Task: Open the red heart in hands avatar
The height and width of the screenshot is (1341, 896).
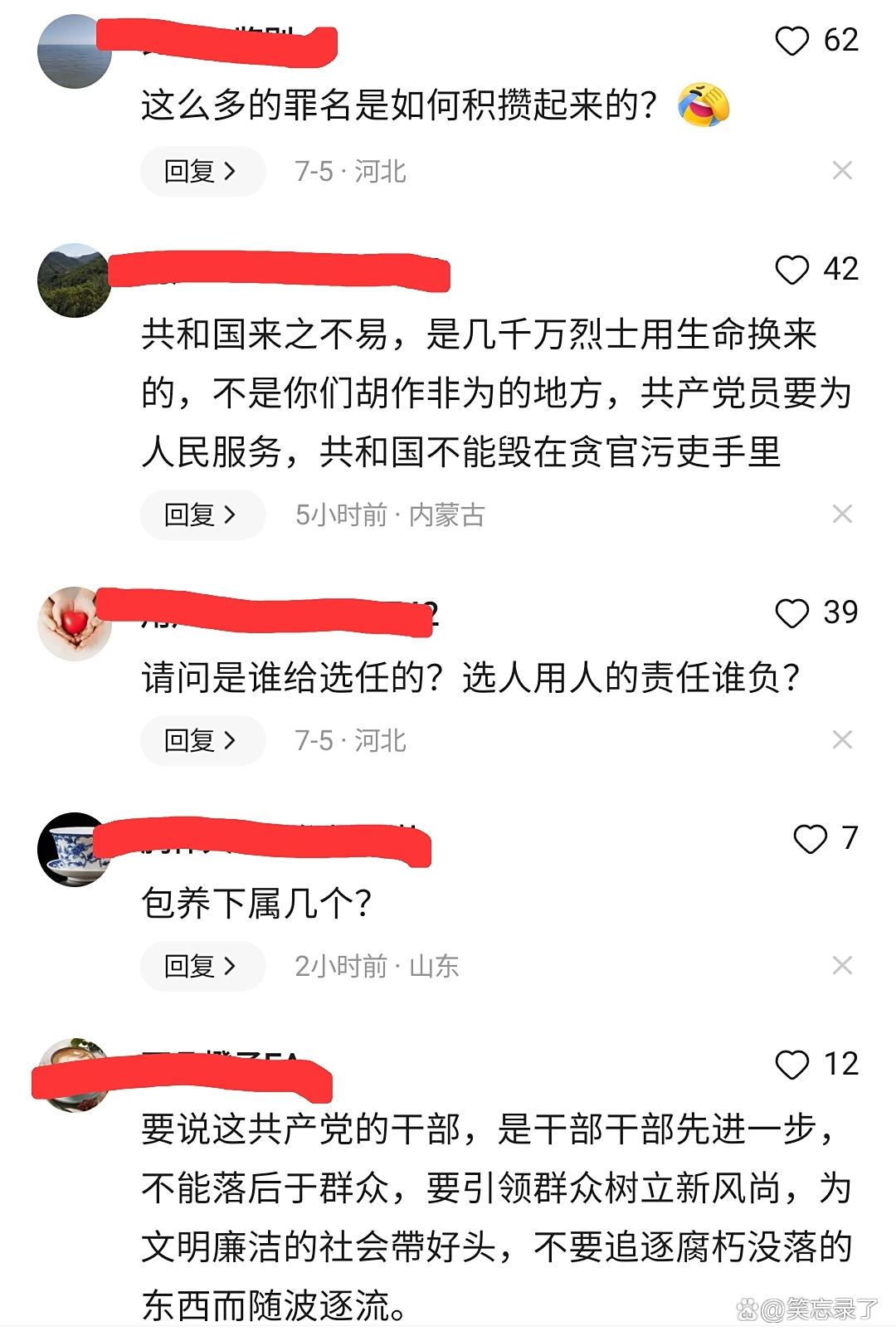Action: click(73, 624)
